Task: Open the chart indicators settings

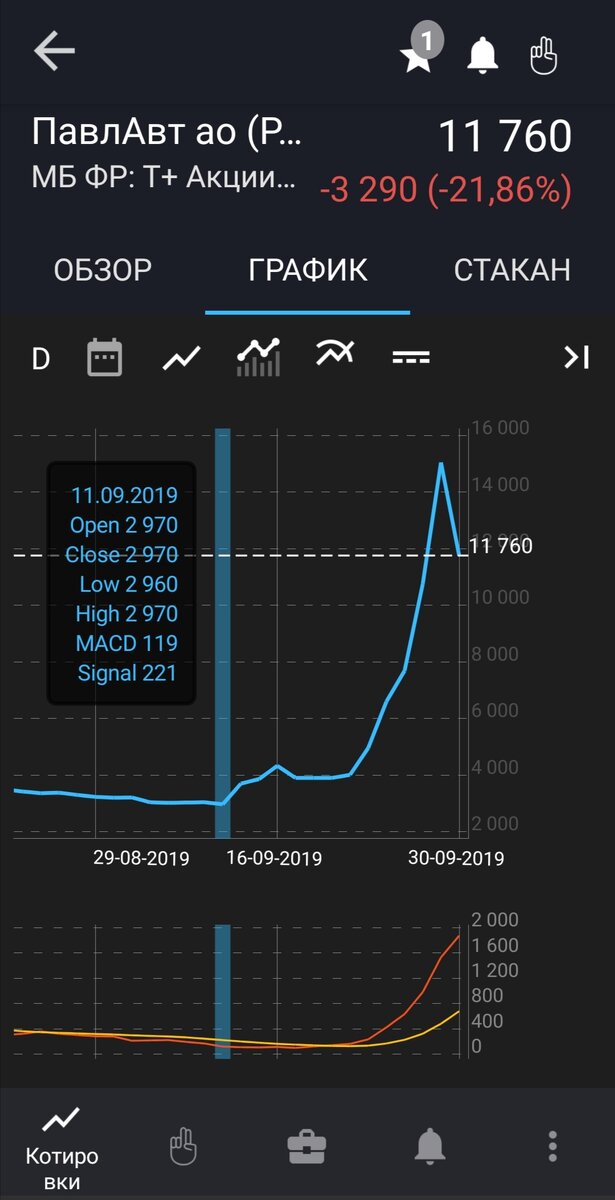Action: pos(258,357)
